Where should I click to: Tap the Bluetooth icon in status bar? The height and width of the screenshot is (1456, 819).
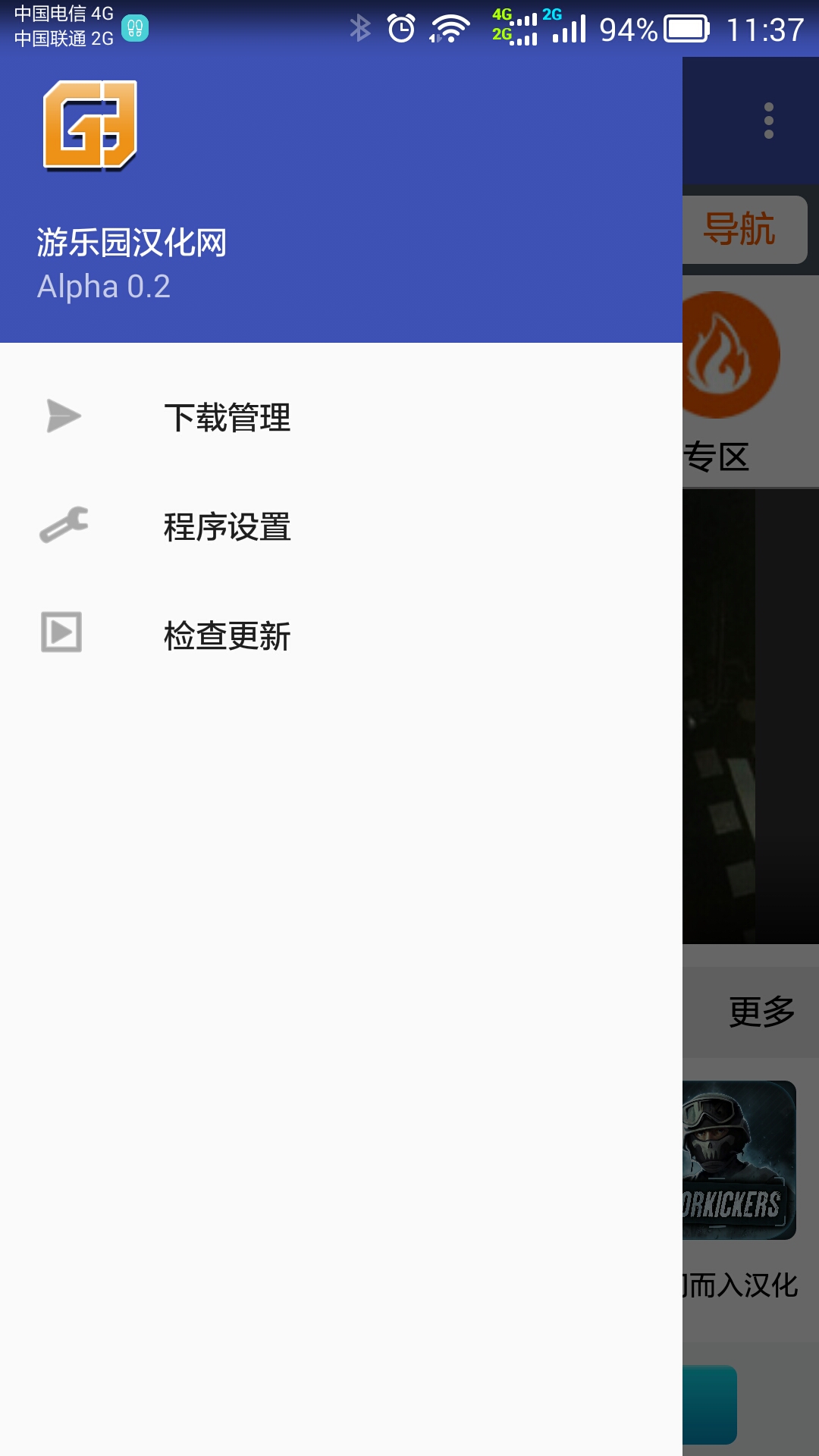[359, 27]
